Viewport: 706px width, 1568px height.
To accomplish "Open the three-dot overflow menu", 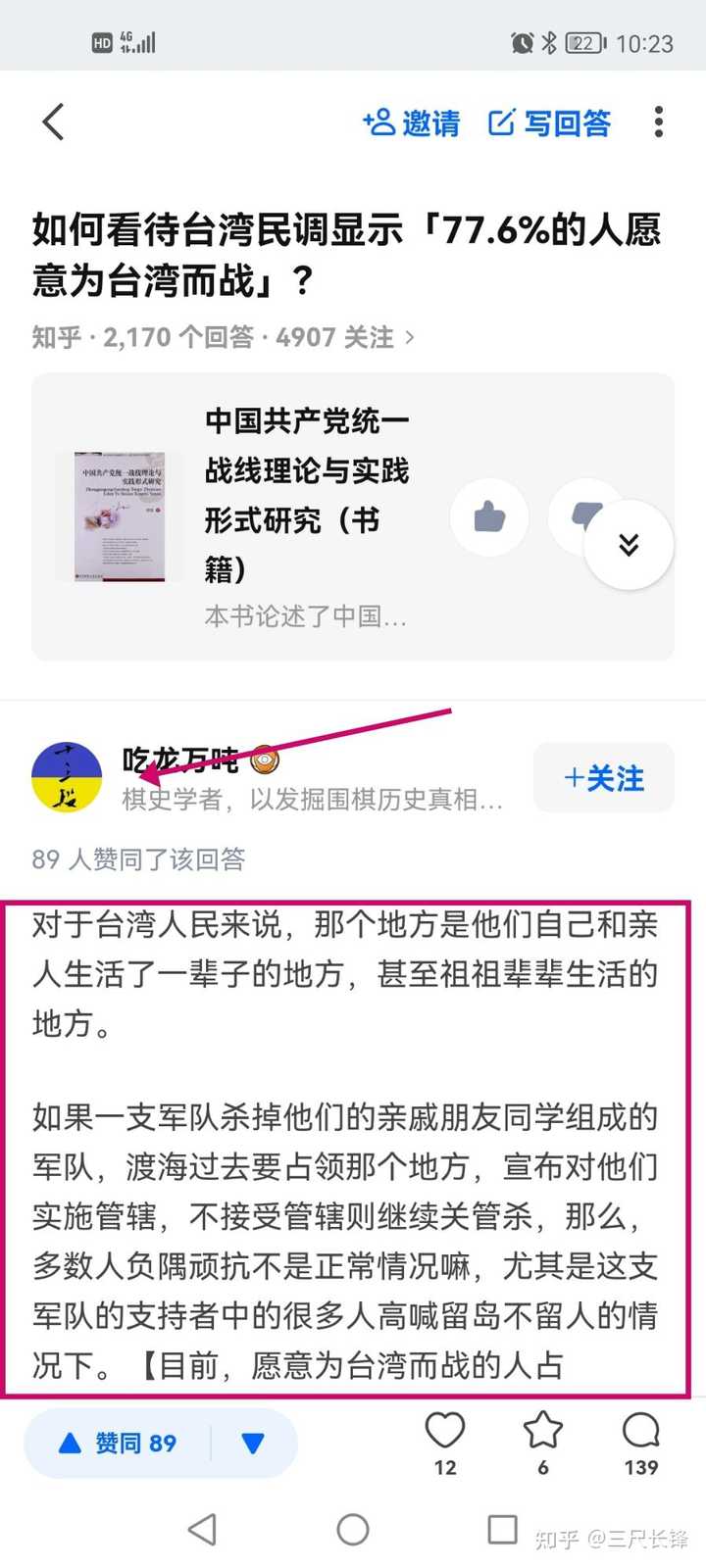I will pyautogui.click(x=658, y=122).
